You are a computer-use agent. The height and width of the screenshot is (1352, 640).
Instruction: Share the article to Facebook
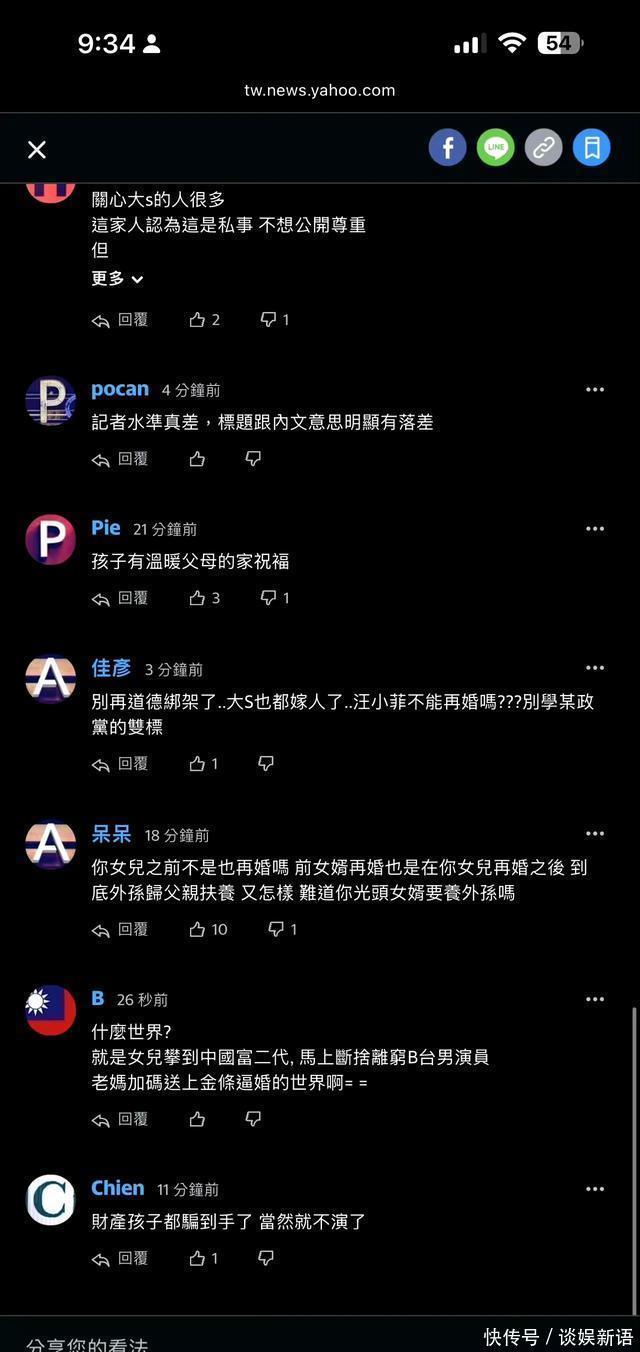[x=448, y=148]
